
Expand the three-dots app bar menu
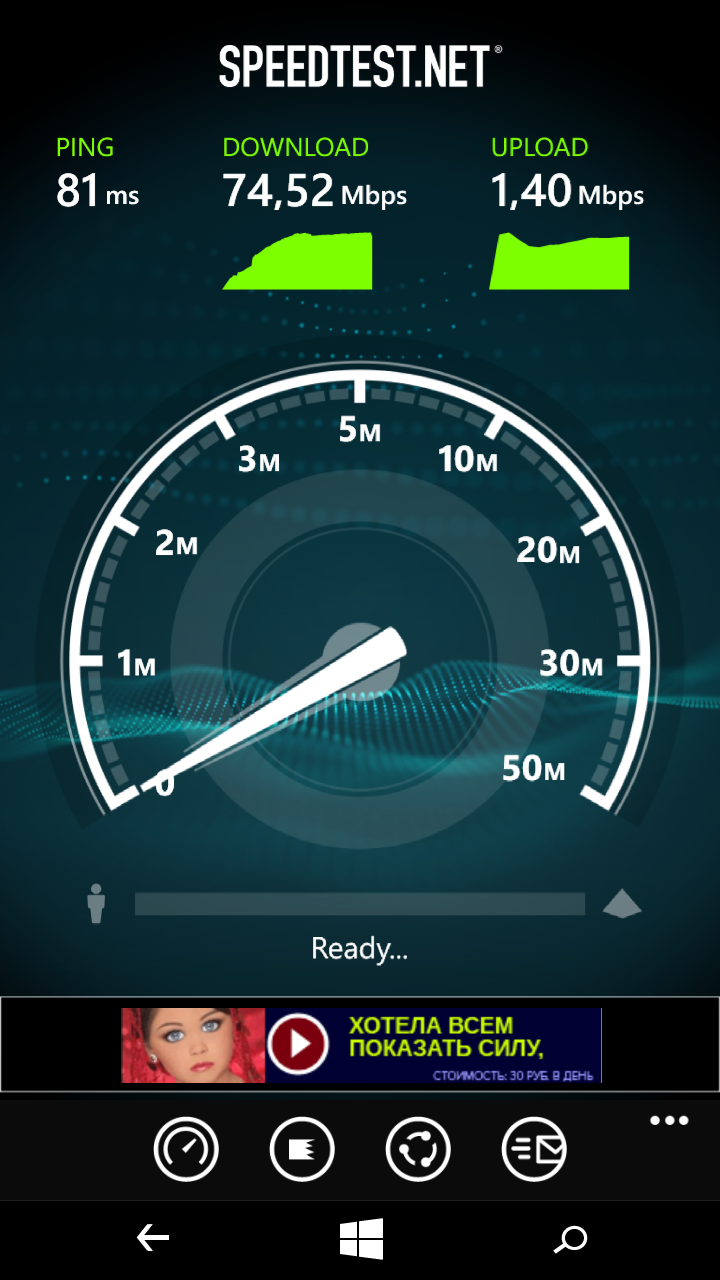(x=669, y=1120)
